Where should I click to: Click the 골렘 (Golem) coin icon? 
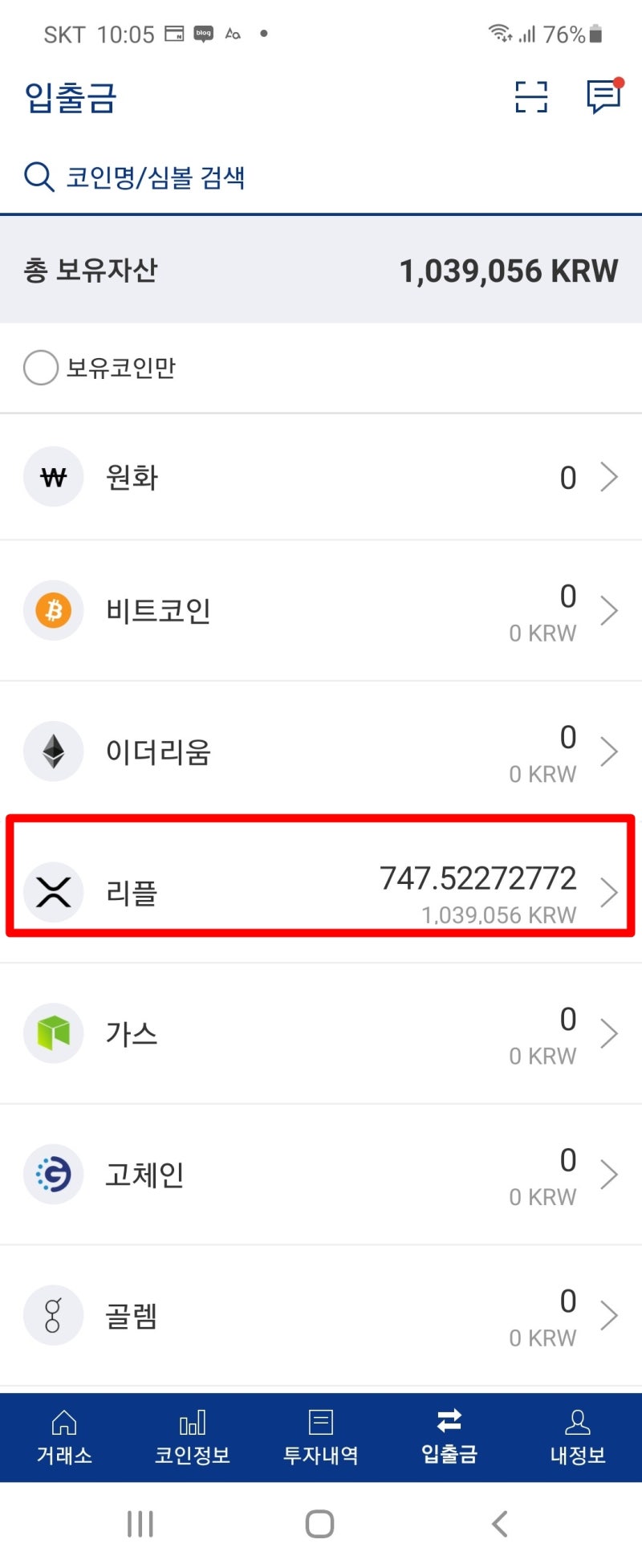[53, 1314]
